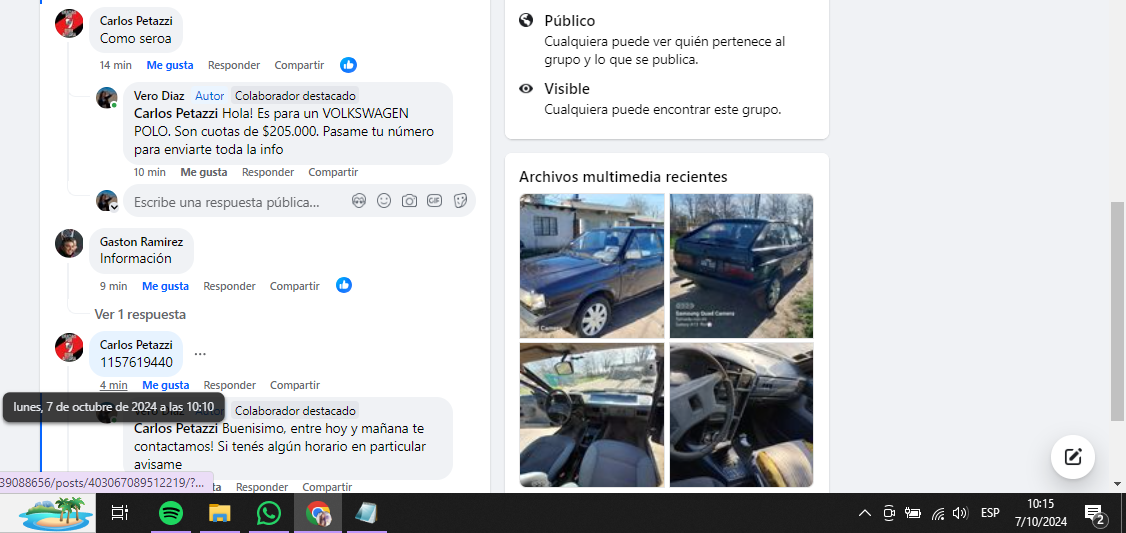Open WhatsApp from the taskbar

click(268, 513)
